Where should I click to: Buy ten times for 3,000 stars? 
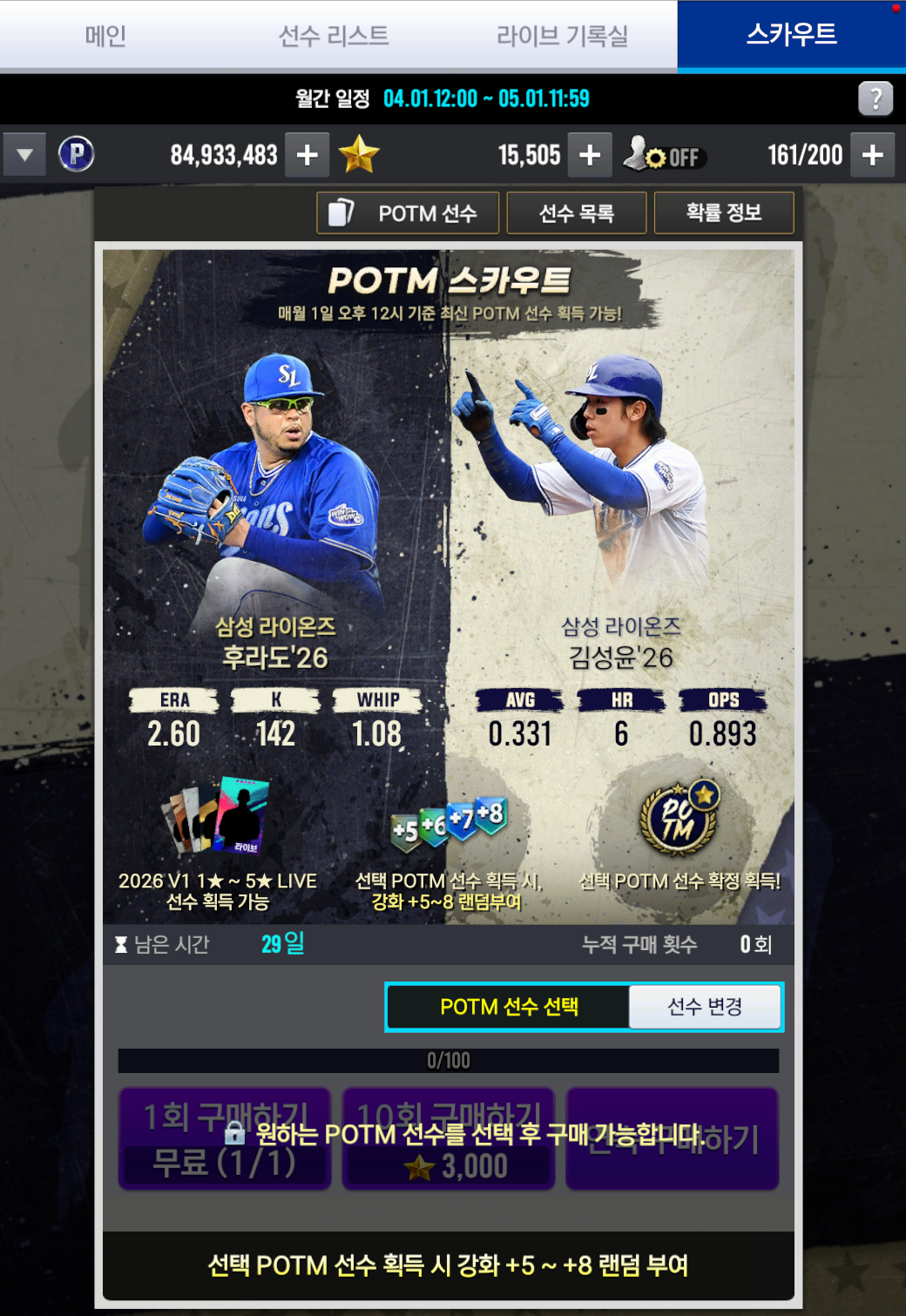pos(449,1138)
